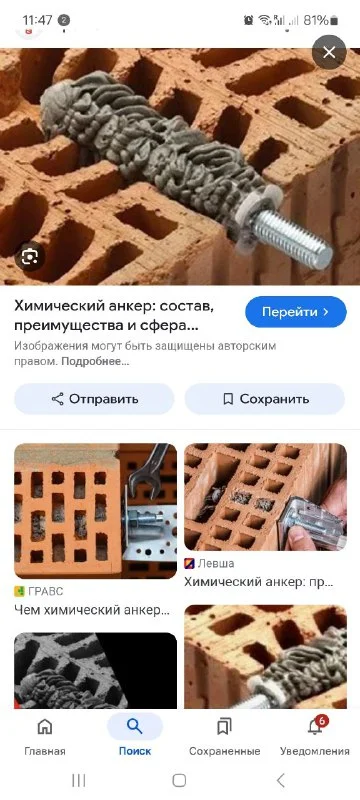Open the Уведомления tab
The image size is (360, 800).
(315, 736)
